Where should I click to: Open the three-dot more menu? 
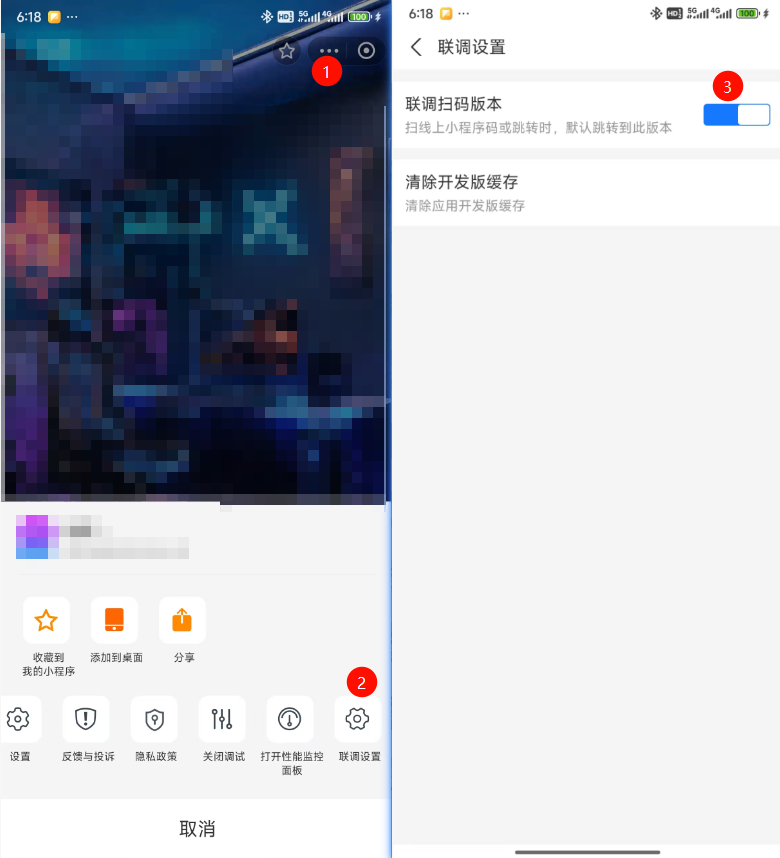point(329,51)
